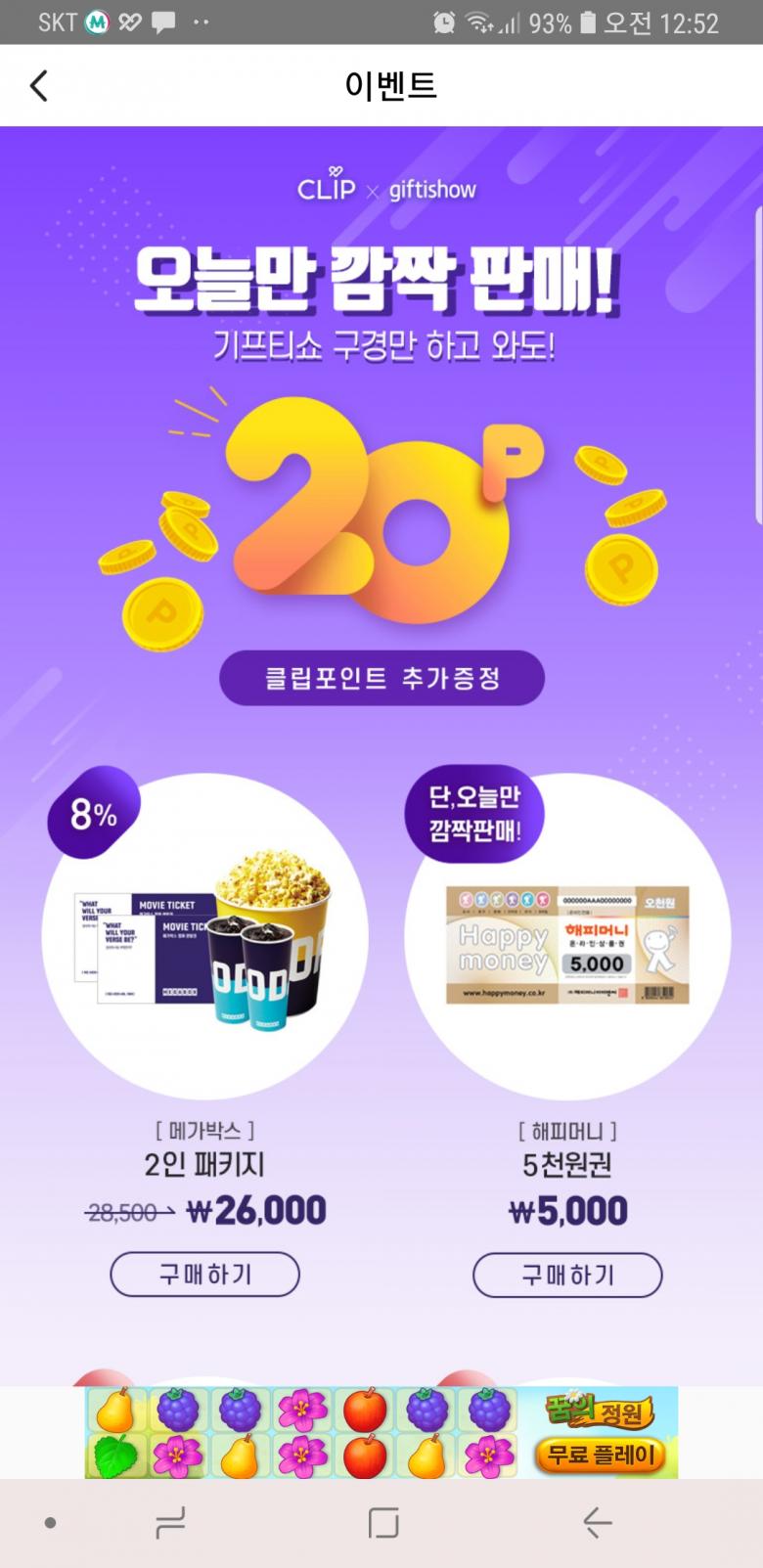
Task: Tap 무료 플레이 on the game ad
Action: pos(600,1455)
